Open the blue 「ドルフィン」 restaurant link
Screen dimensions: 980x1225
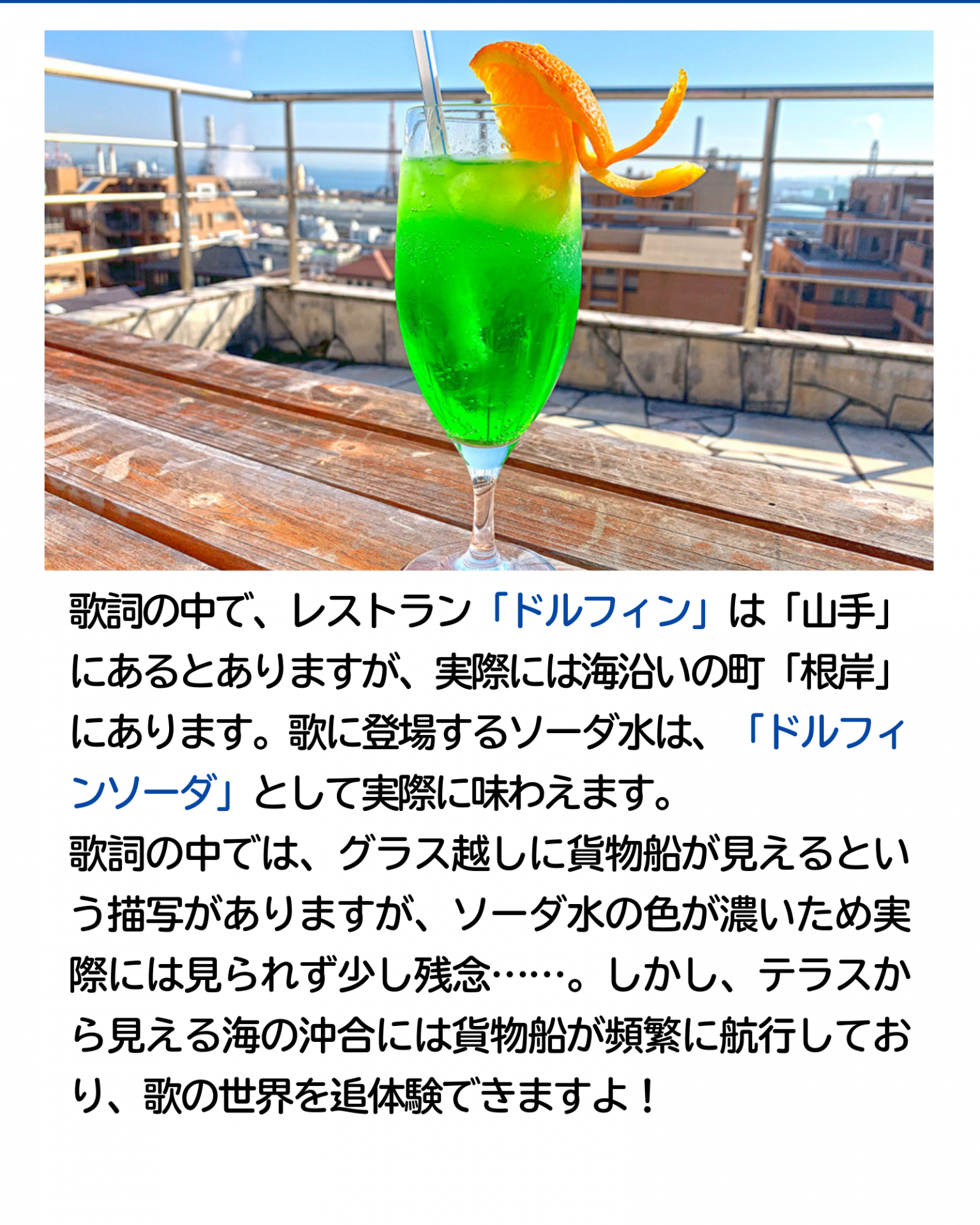[x=598, y=611]
